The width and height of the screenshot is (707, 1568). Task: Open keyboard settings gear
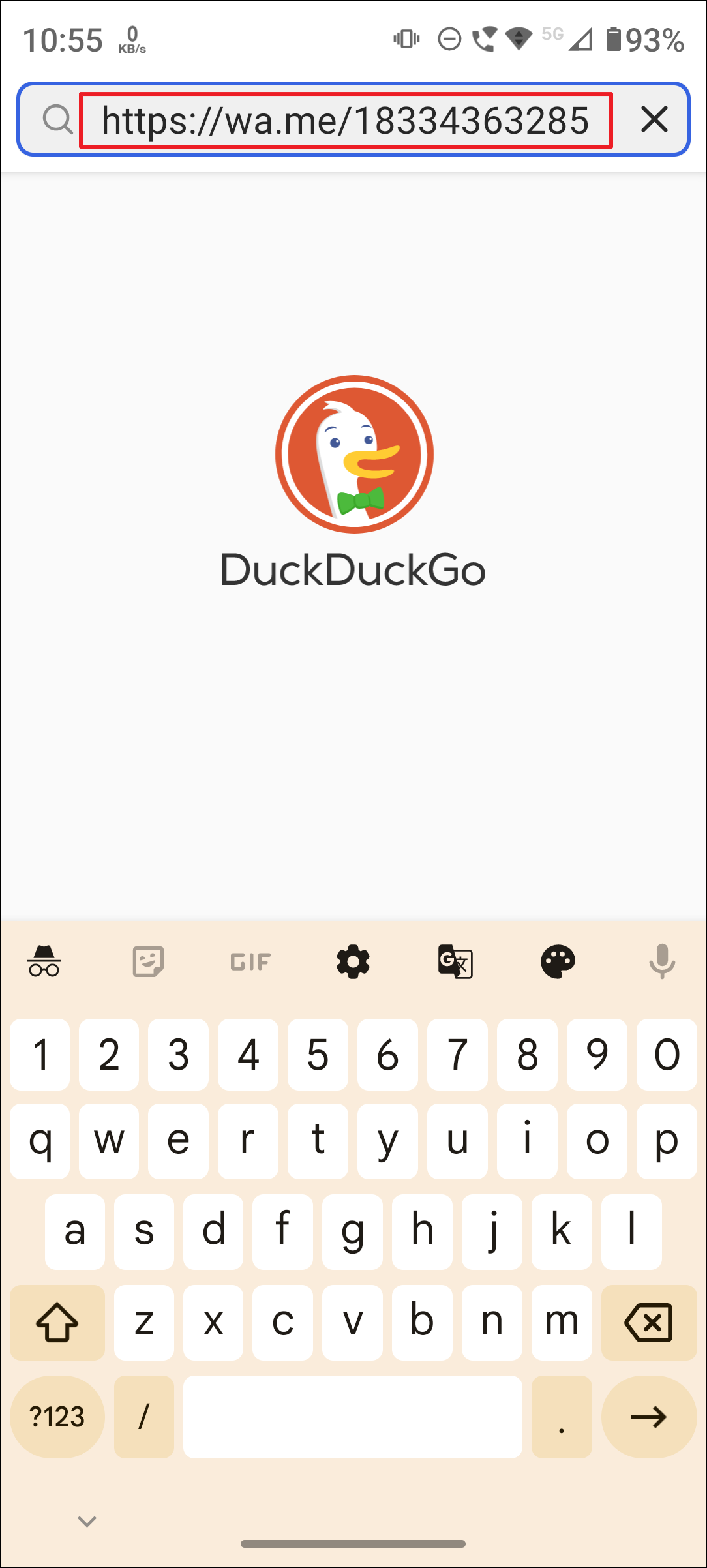tap(353, 961)
